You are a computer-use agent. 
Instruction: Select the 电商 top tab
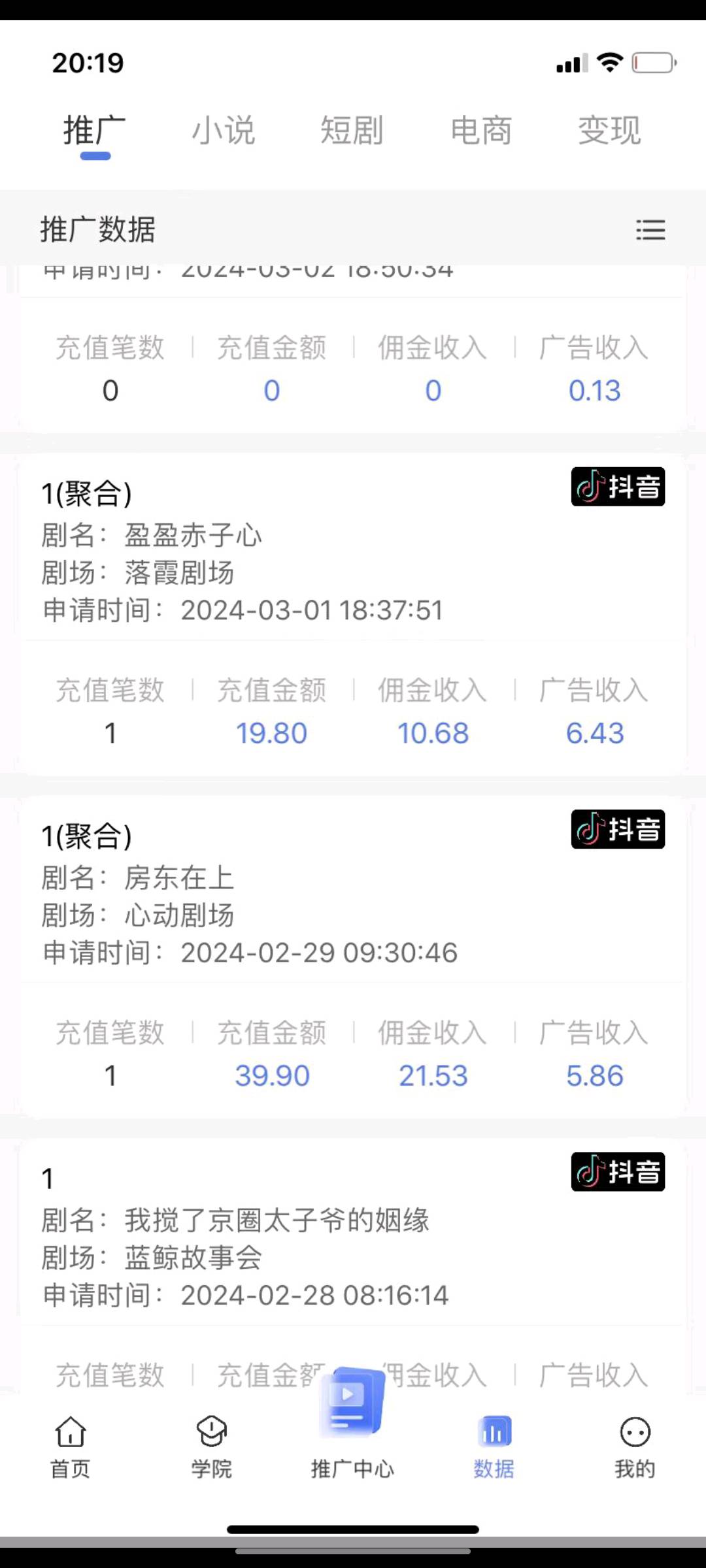(x=481, y=130)
